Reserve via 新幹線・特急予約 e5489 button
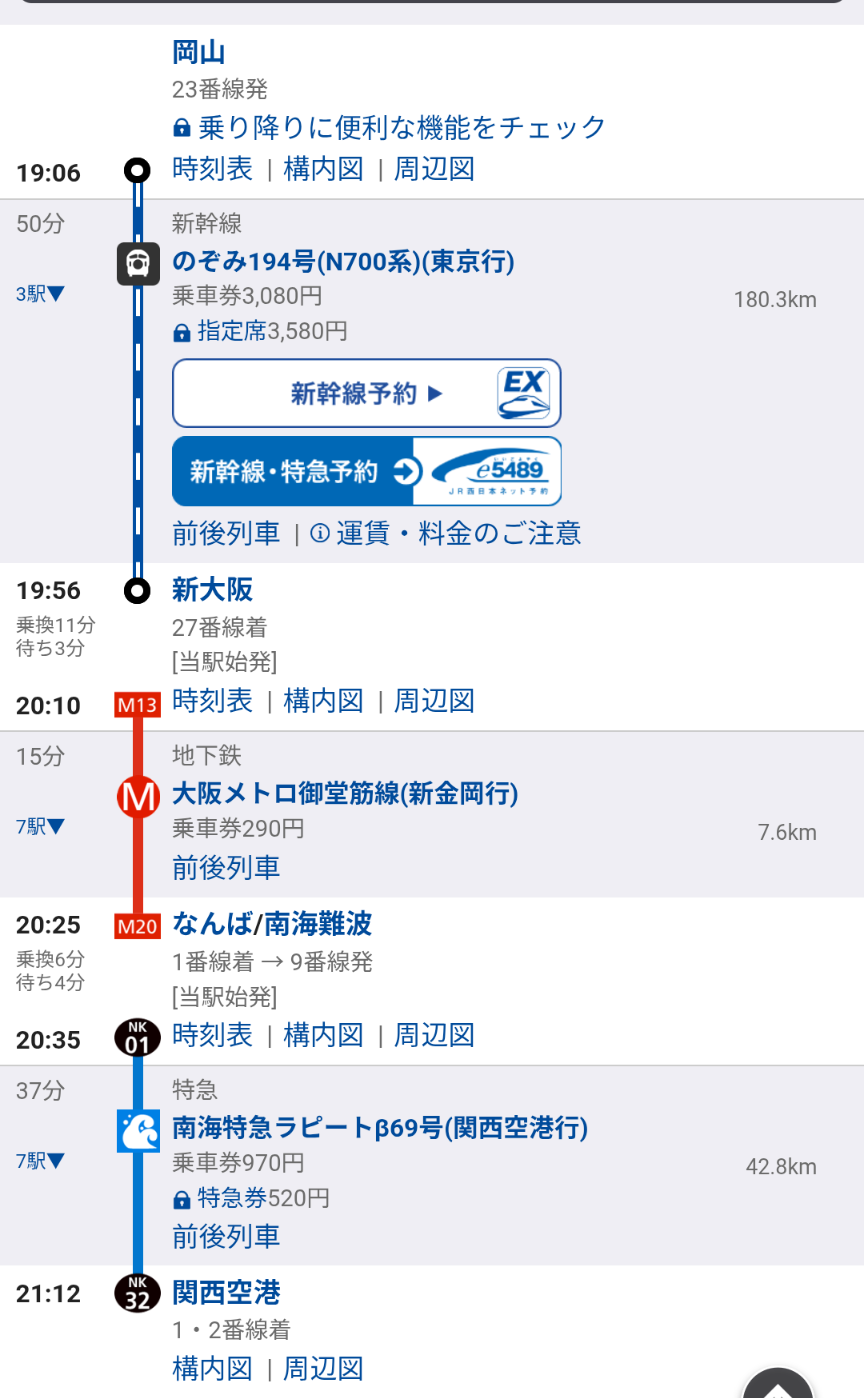 pyautogui.click(x=367, y=471)
